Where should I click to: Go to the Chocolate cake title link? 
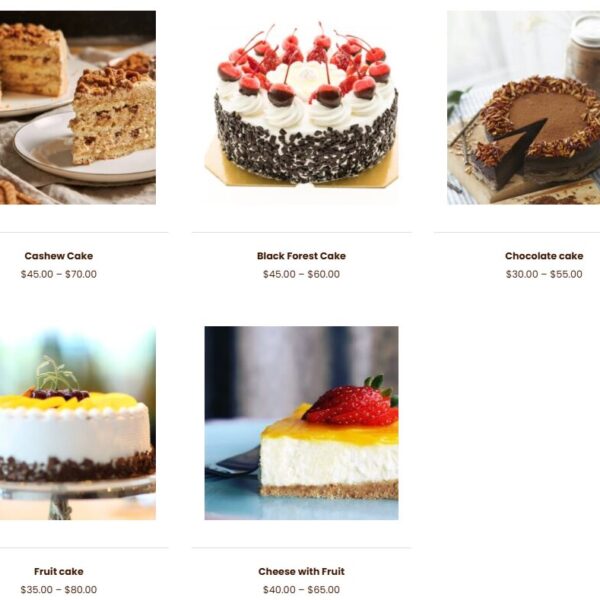543,256
